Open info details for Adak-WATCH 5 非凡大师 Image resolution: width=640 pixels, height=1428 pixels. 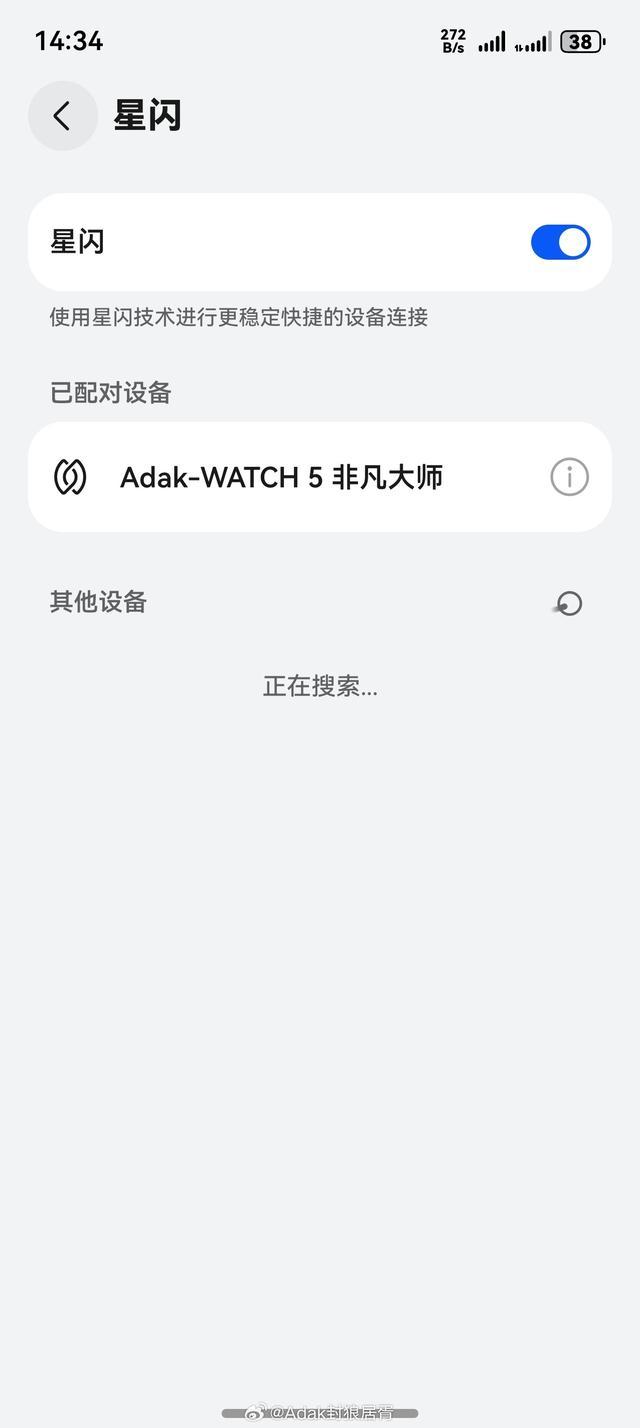569,477
